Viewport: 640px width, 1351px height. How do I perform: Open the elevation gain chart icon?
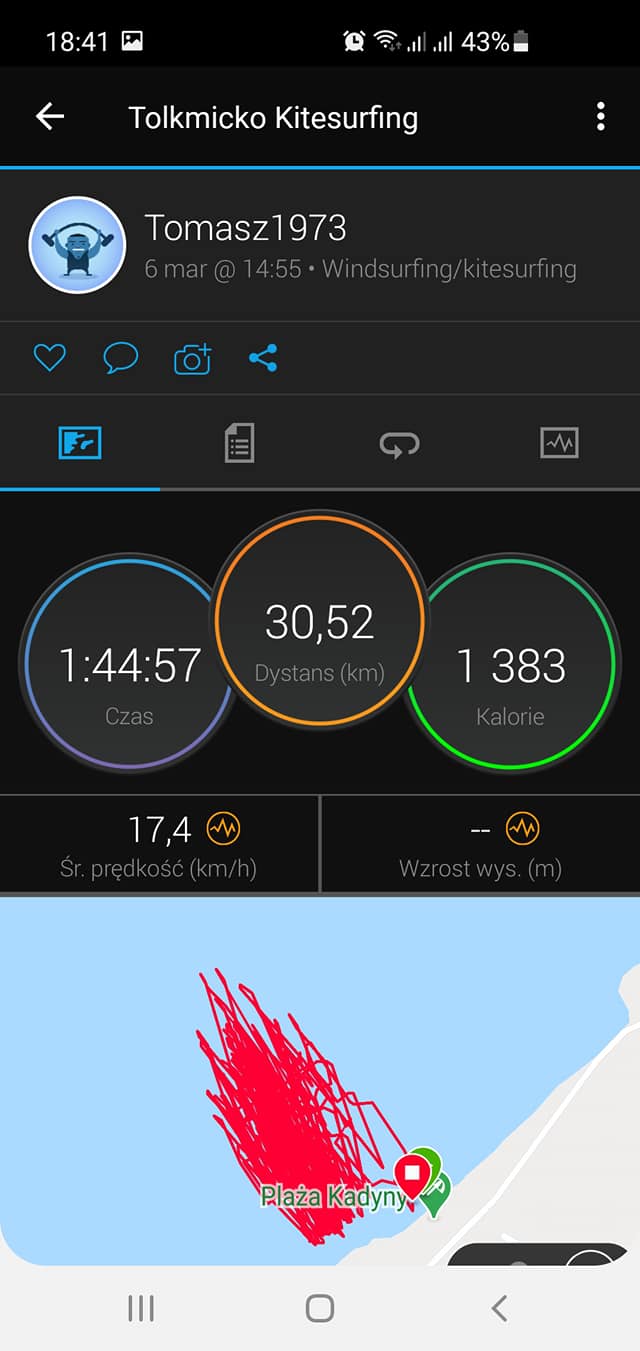pos(522,828)
